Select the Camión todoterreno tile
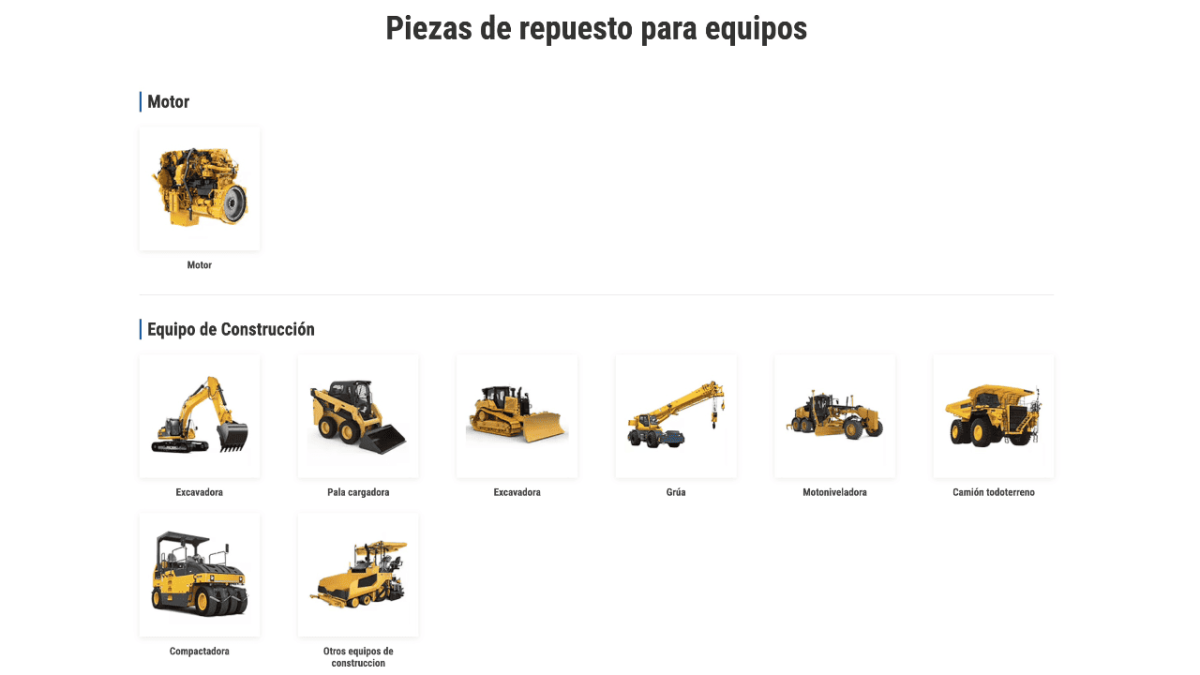Screen dimensions: 1200x675 (x=993, y=416)
